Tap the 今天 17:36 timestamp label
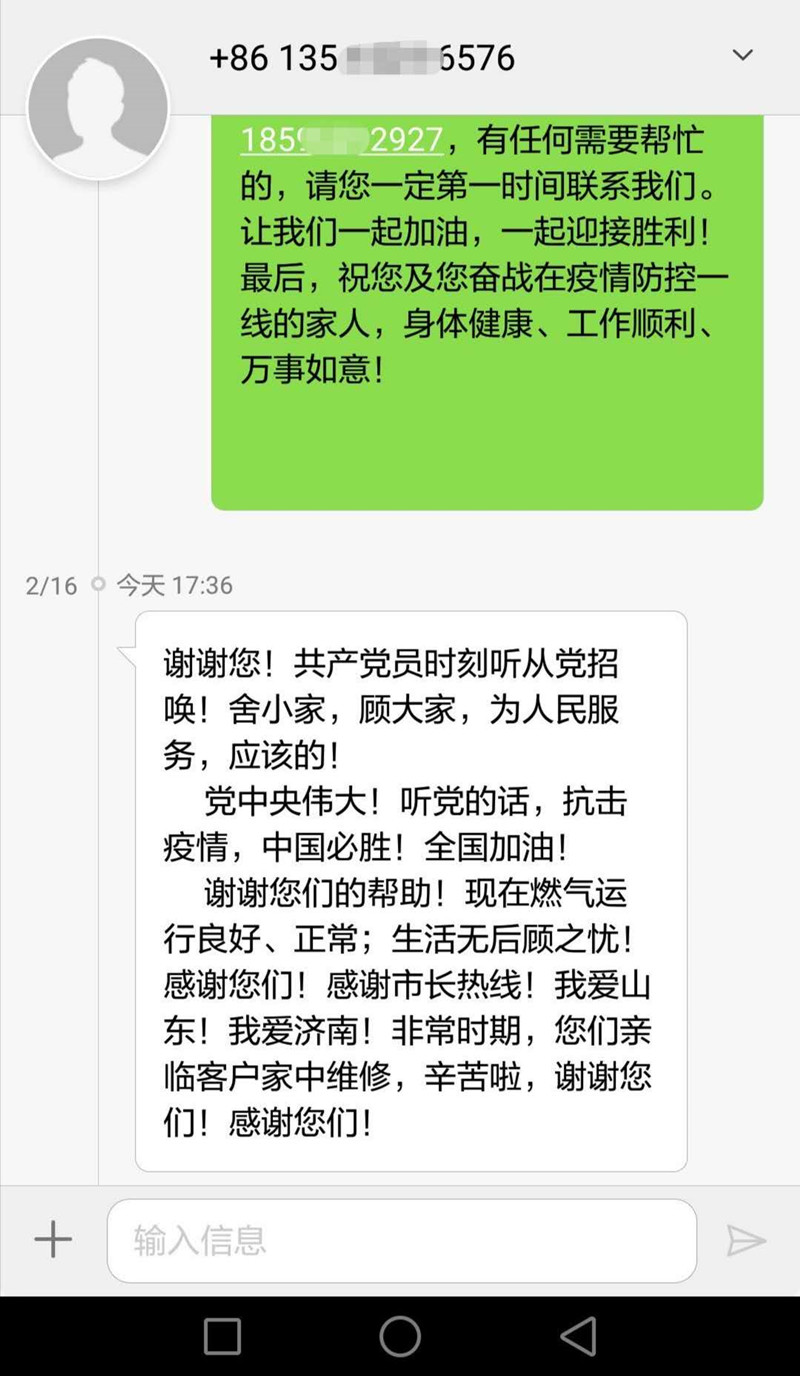Image resolution: width=800 pixels, height=1376 pixels. 173,587
